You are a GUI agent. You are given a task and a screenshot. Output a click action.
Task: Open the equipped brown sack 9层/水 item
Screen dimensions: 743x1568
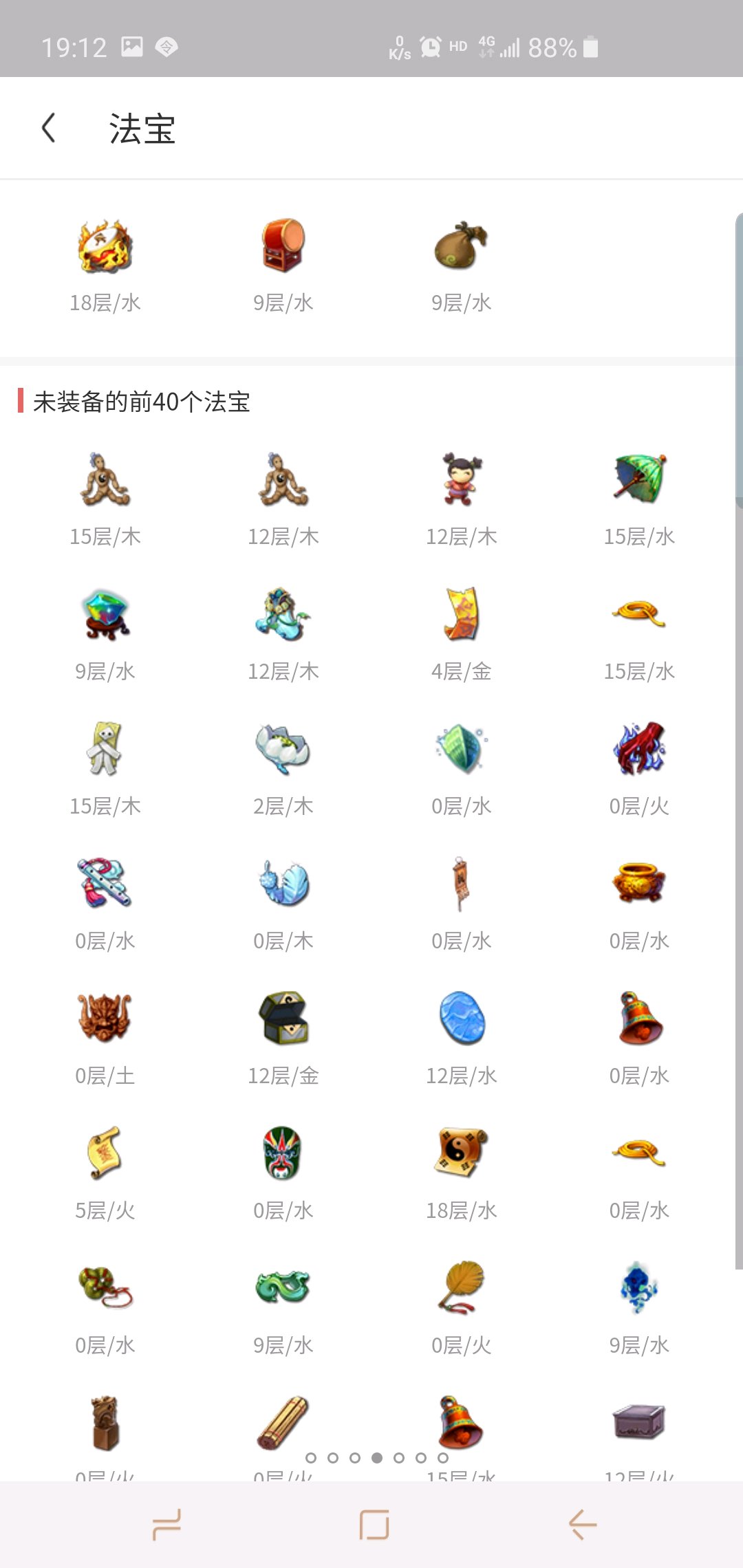[x=461, y=248]
